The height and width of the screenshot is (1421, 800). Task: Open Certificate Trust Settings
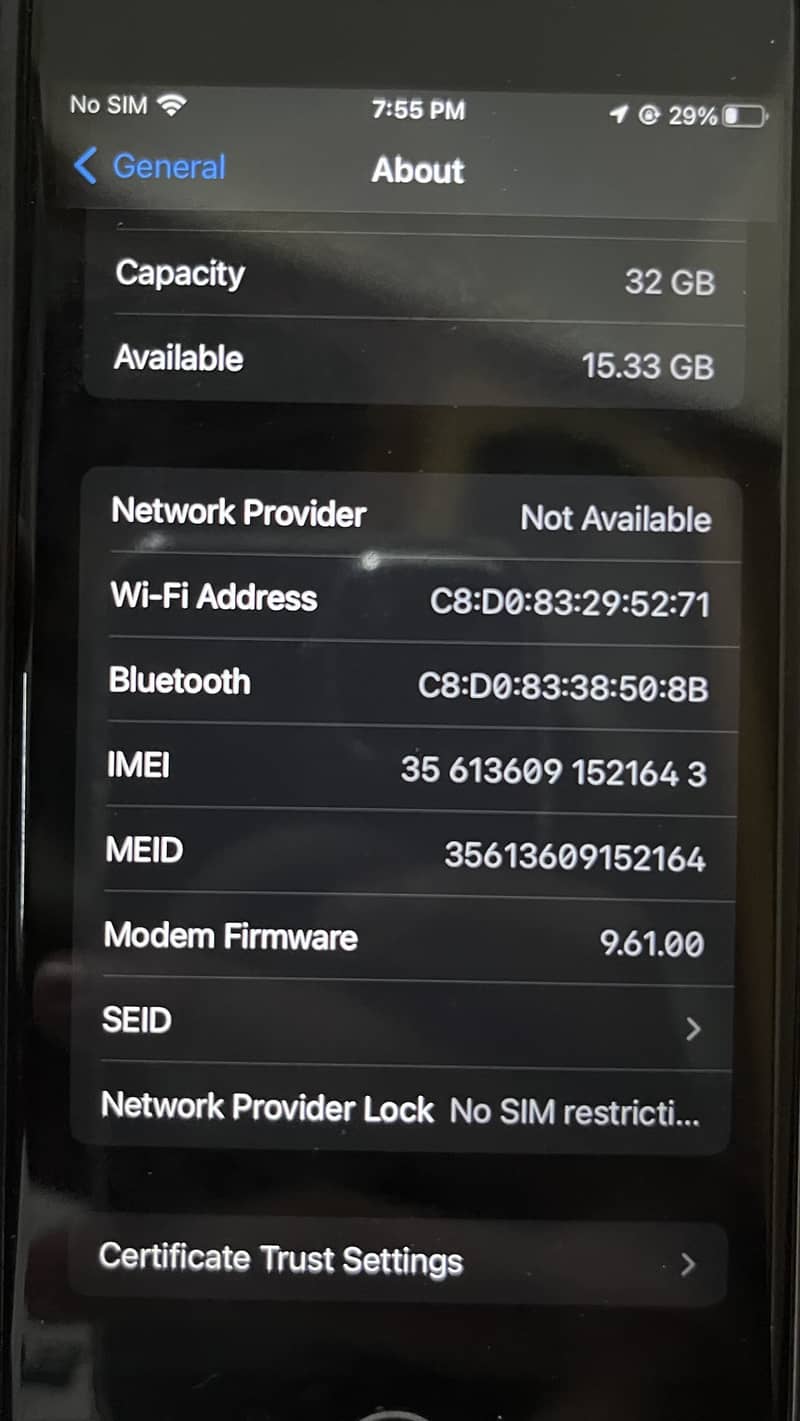pyautogui.click(x=396, y=1261)
